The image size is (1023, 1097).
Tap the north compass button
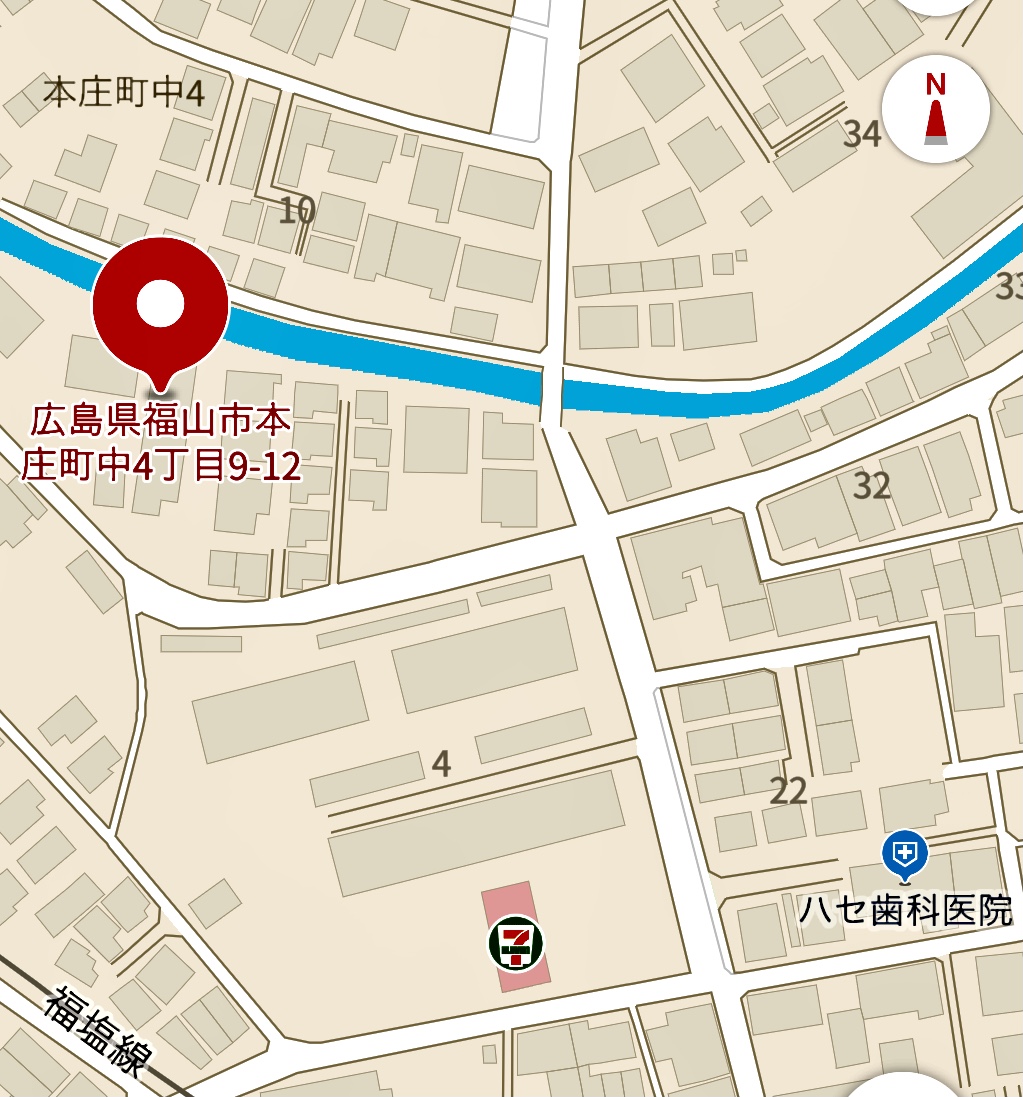pos(935,111)
